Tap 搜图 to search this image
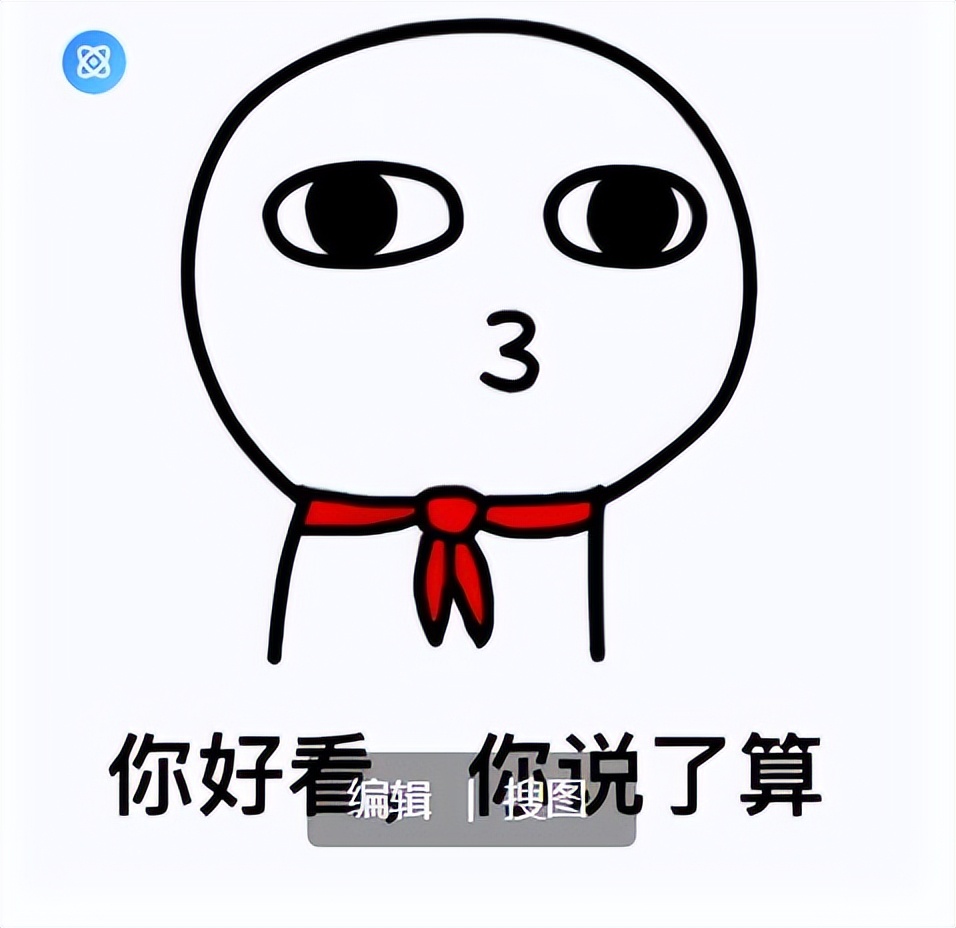The height and width of the screenshot is (928, 956). point(546,800)
